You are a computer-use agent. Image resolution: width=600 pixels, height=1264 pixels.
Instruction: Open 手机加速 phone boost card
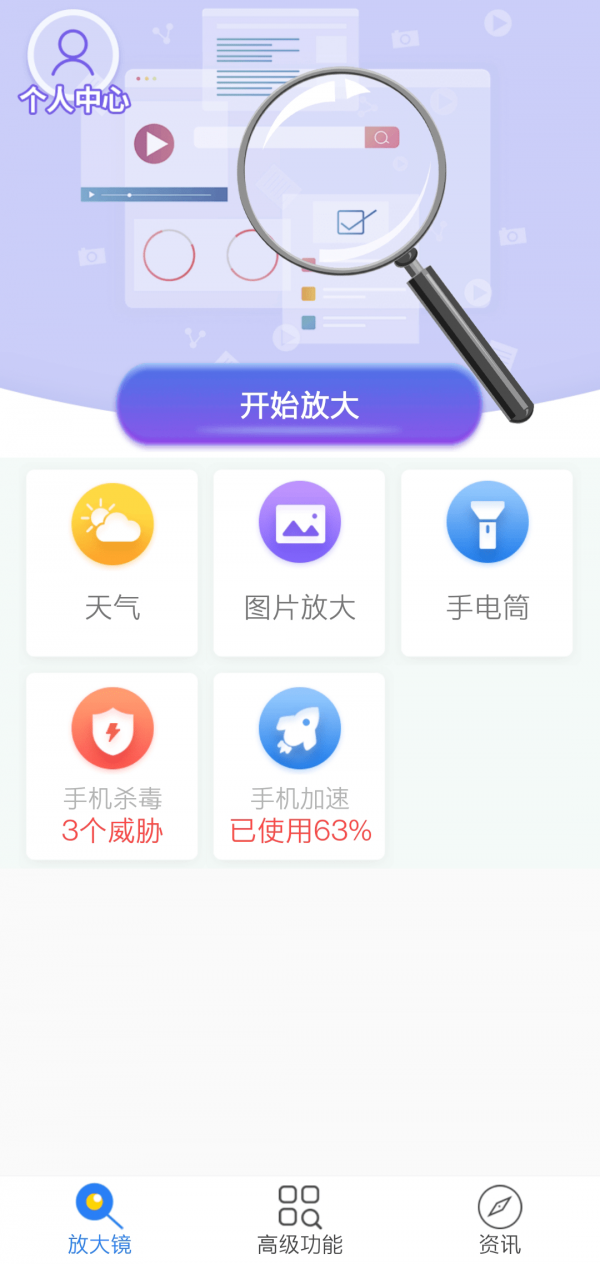(299, 766)
